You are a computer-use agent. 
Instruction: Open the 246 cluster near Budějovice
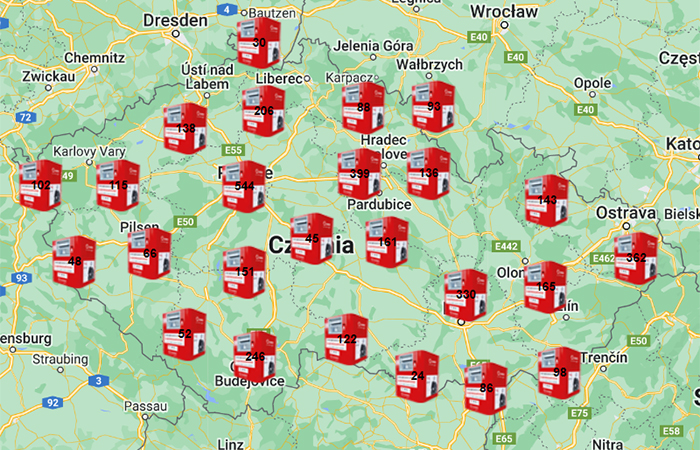coord(255,357)
